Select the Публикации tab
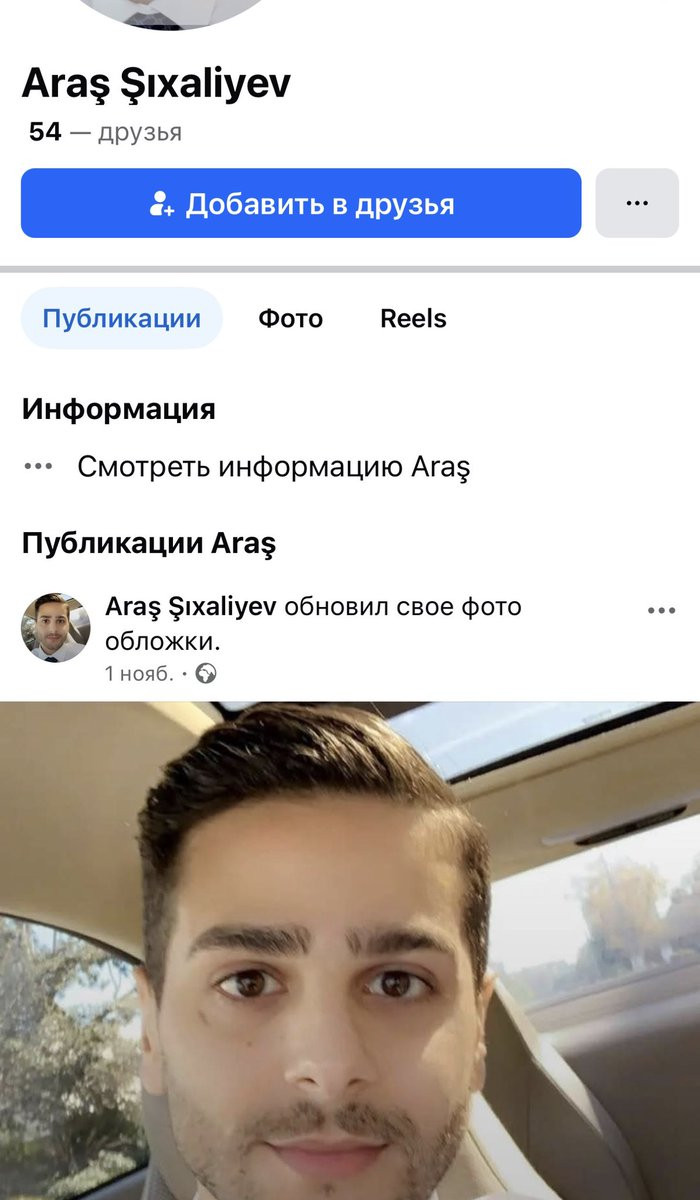This screenshot has width=700, height=1200. pyautogui.click(x=121, y=318)
